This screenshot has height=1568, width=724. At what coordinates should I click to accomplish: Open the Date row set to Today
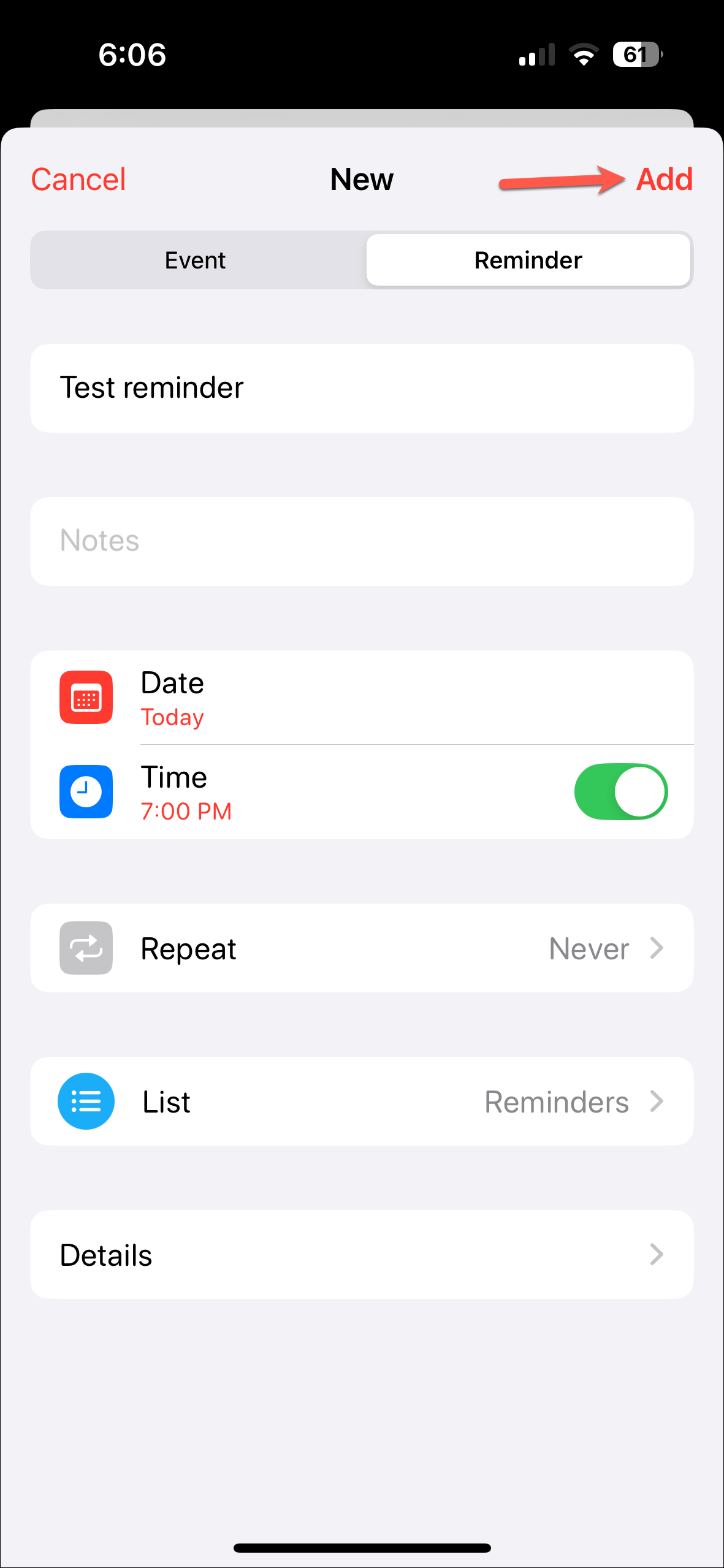(x=362, y=698)
